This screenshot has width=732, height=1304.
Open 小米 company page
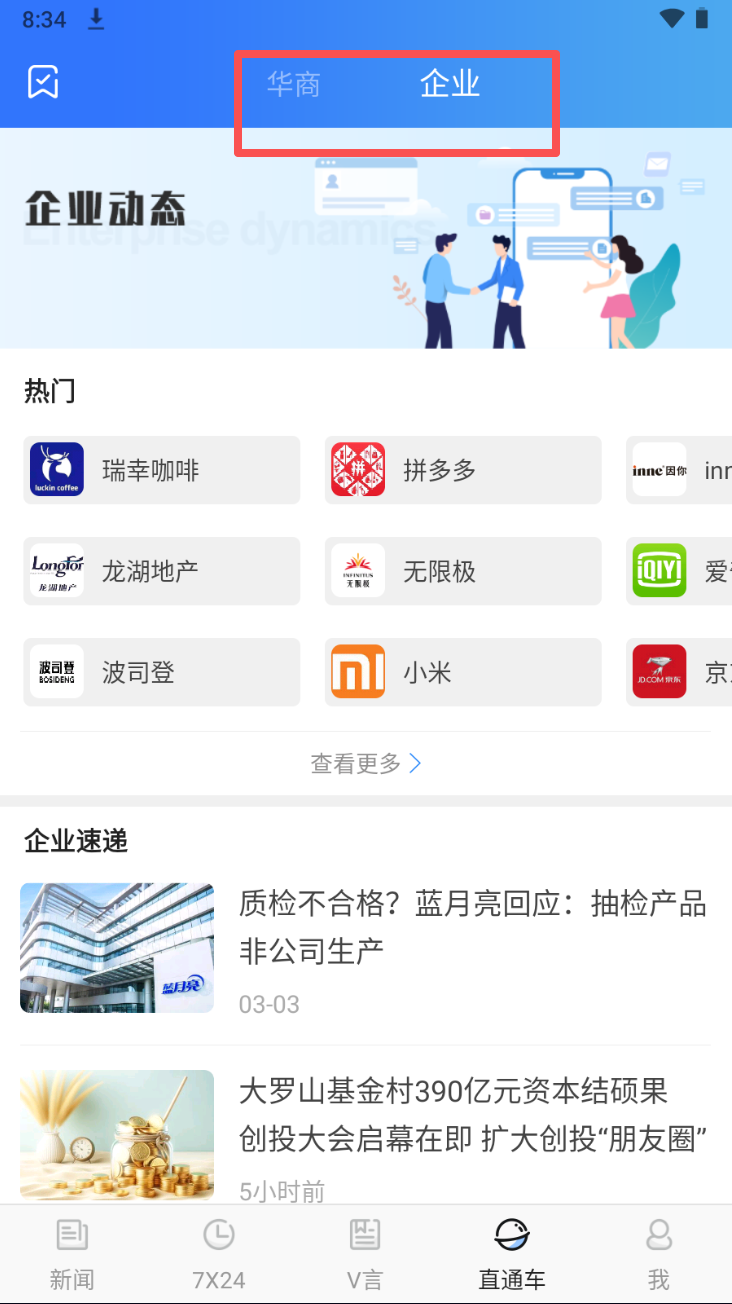(x=463, y=672)
